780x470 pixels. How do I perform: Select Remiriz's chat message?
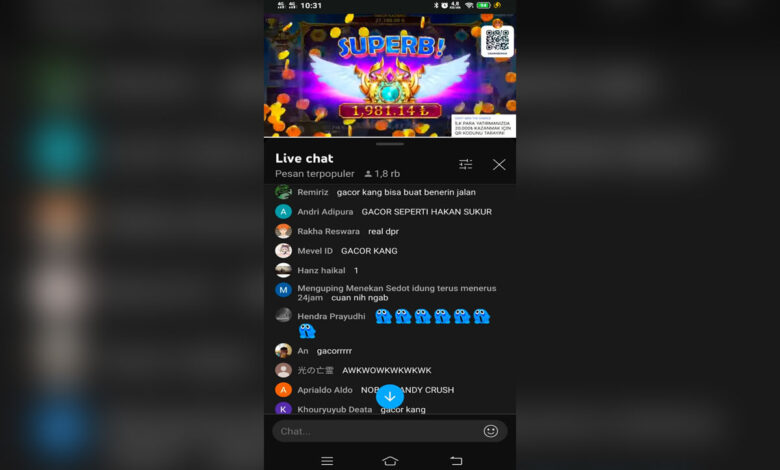coord(390,192)
